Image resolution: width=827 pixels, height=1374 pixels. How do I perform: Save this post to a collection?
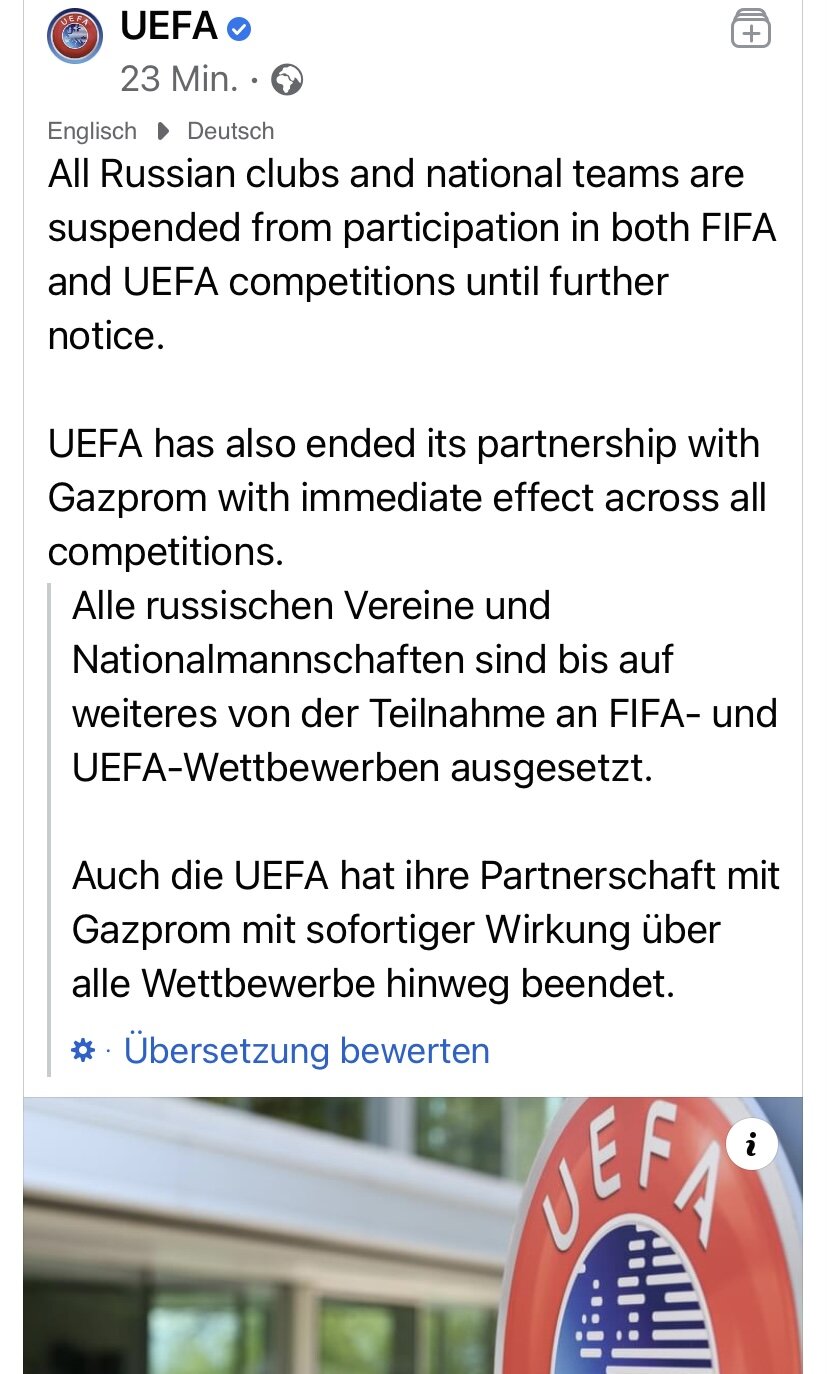(x=751, y=29)
